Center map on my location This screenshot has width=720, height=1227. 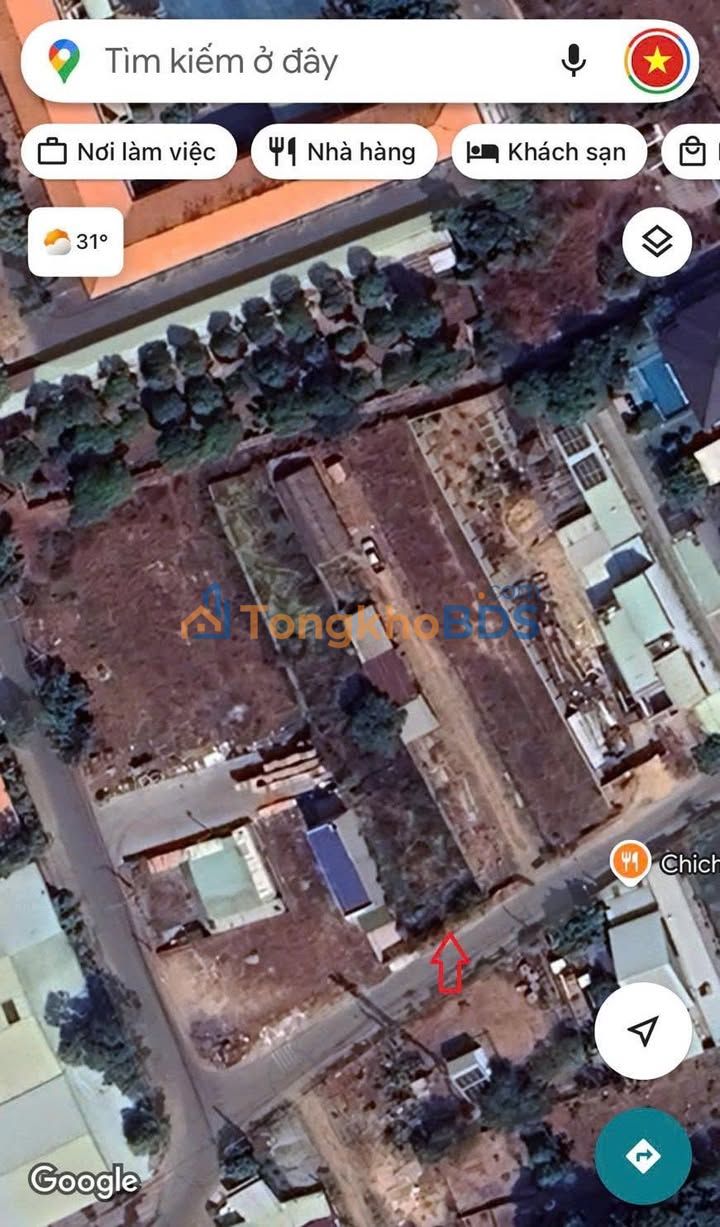click(x=643, y=1031)
